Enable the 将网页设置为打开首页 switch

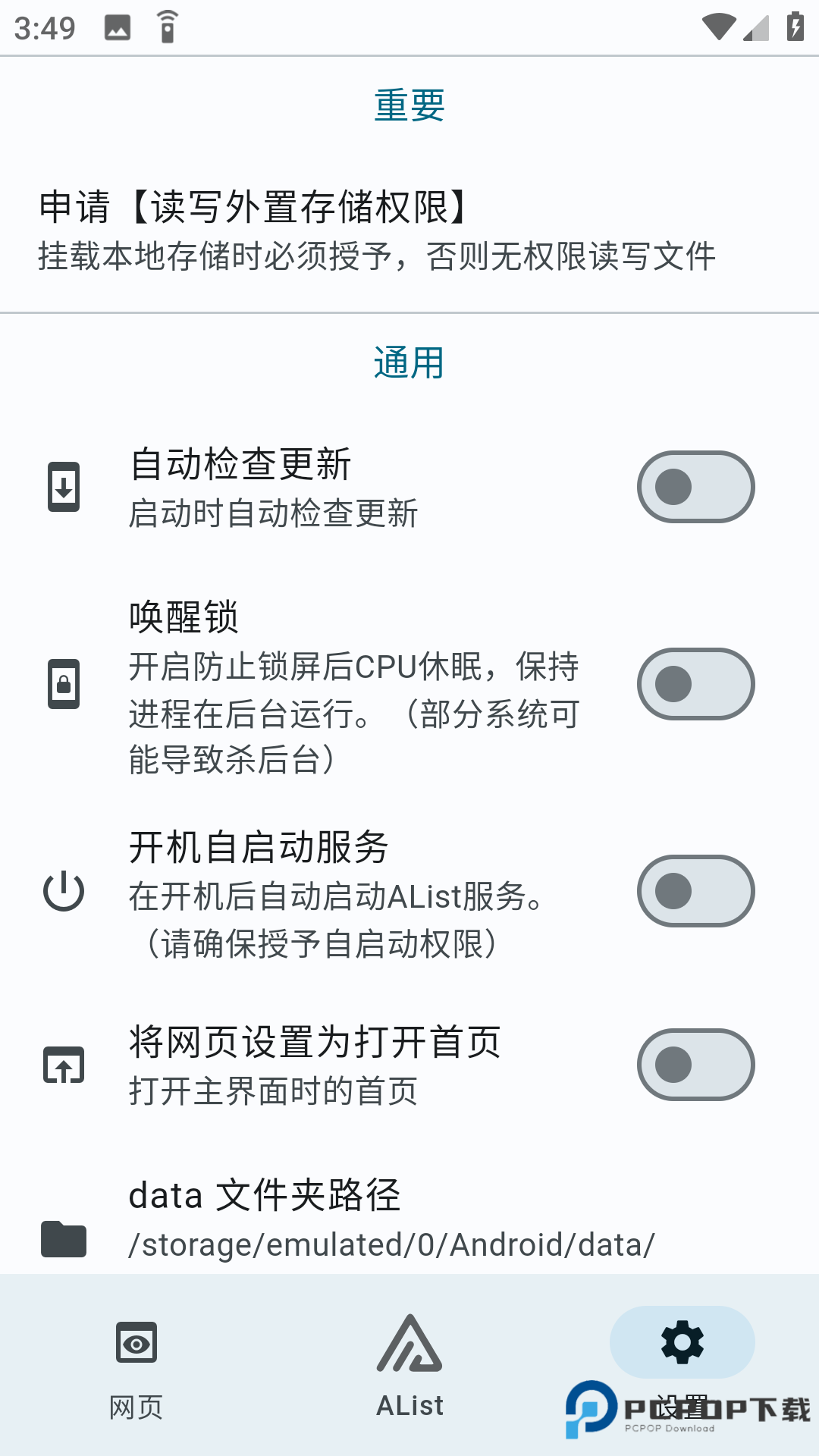coord(695,1065)
